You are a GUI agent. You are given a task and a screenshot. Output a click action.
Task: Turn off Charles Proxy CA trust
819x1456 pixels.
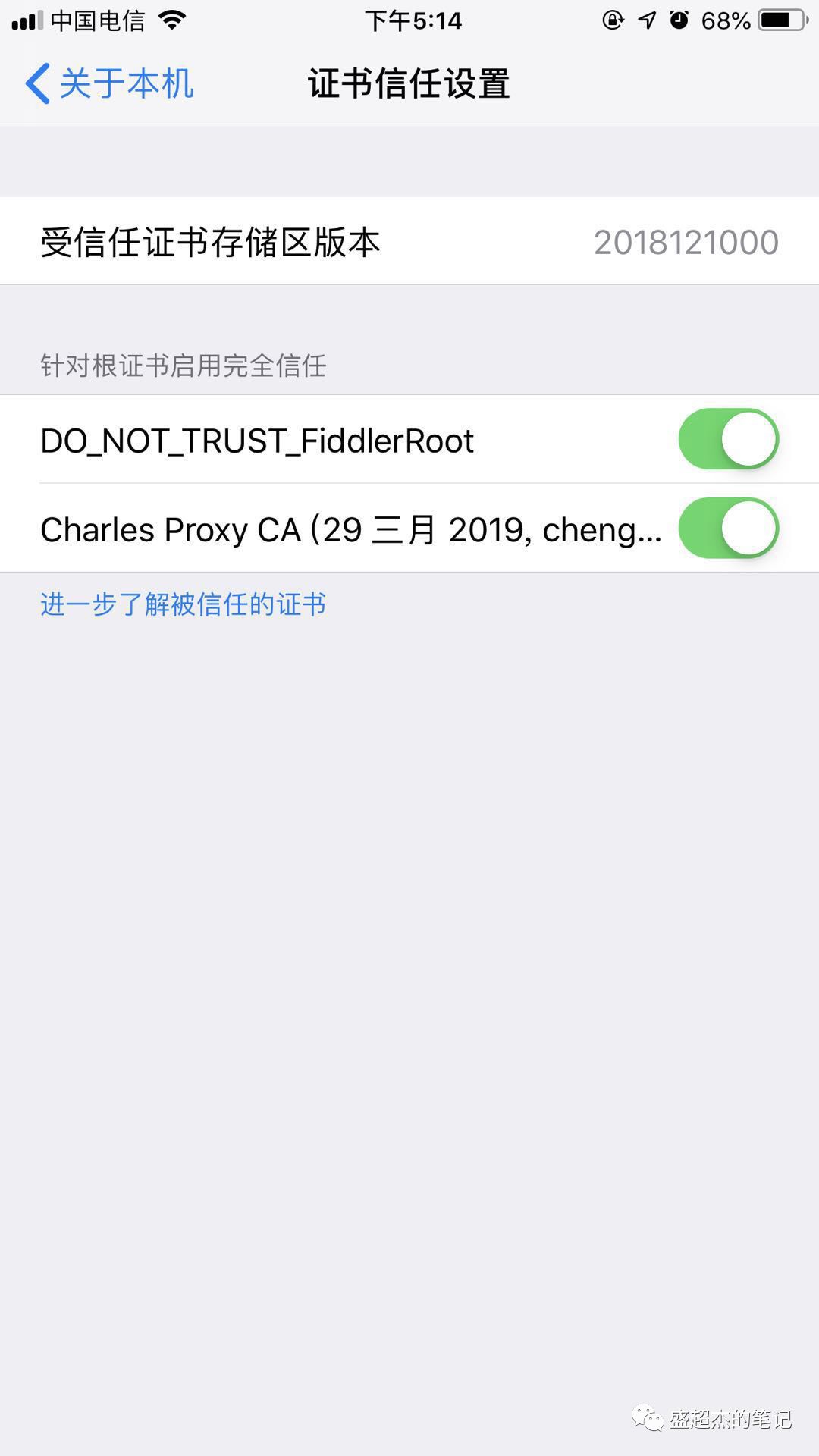[728, 528]
